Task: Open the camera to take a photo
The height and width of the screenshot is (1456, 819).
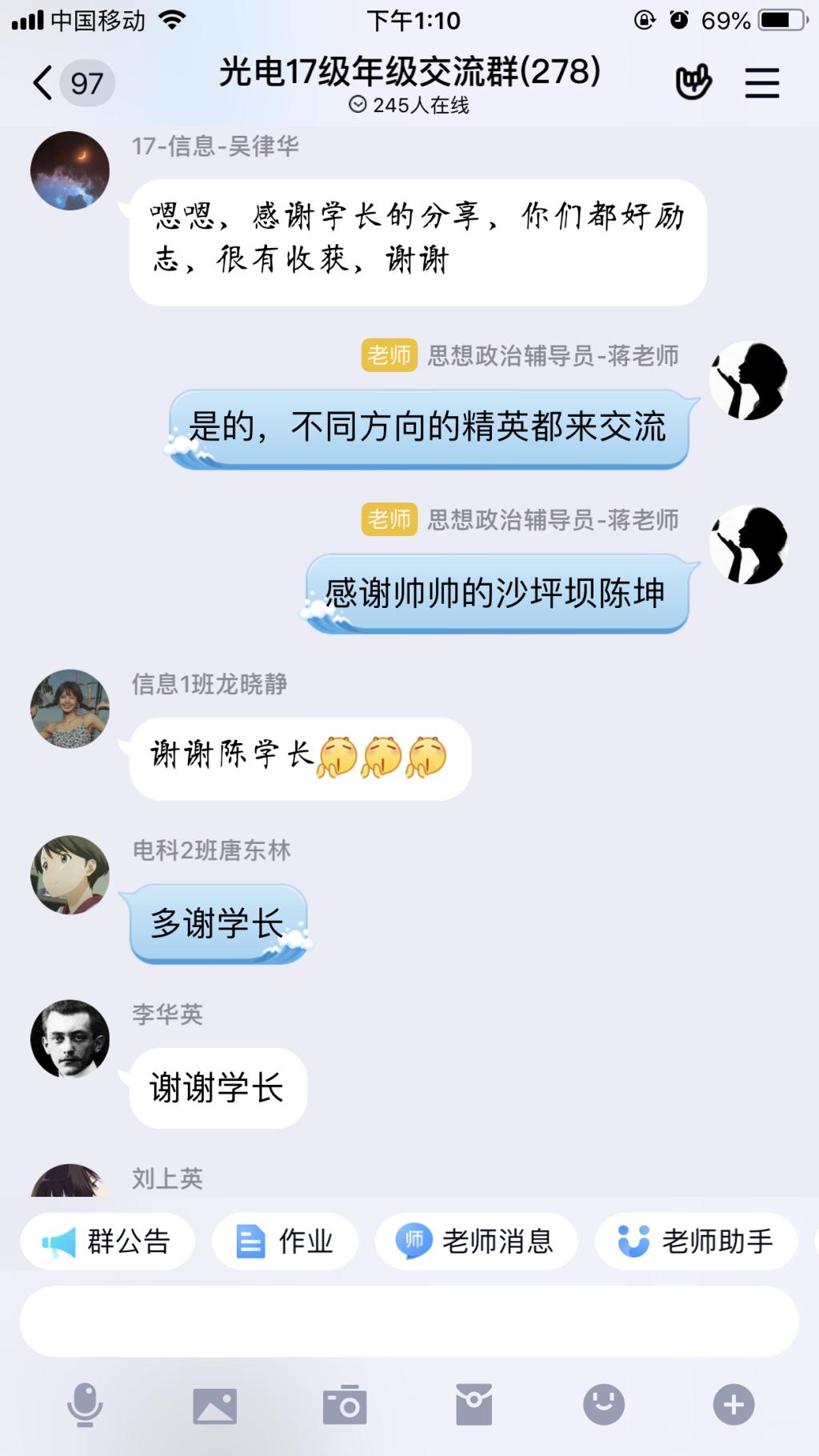Action: coord(345,1405)
